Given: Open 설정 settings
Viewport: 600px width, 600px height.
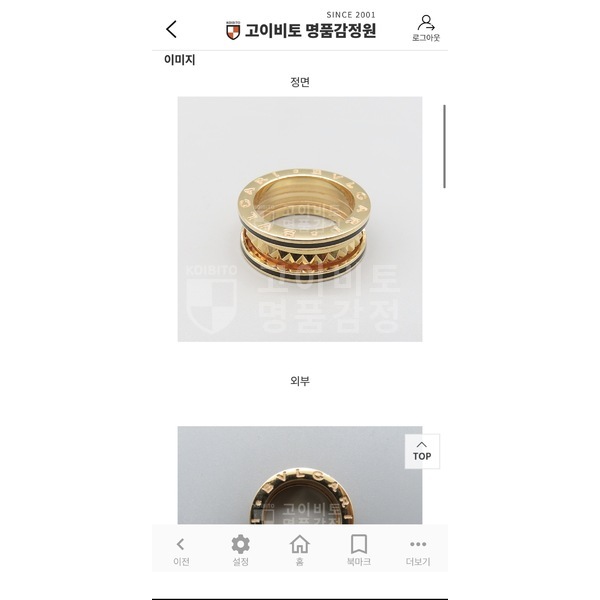Looking at the screenshot, I should coord(240,550).
